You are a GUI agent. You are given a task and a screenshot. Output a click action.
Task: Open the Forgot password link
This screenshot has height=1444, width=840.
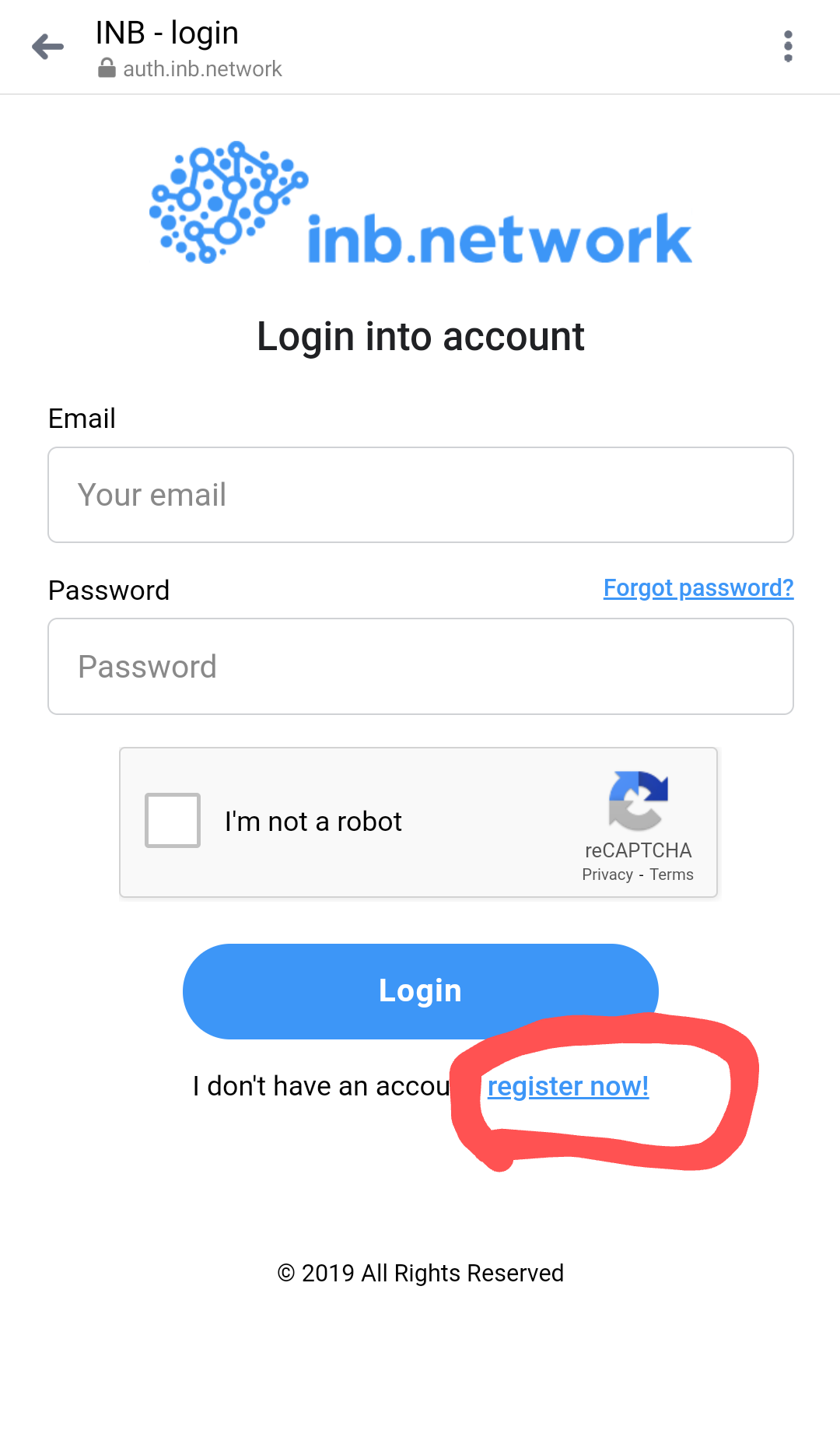698,588
